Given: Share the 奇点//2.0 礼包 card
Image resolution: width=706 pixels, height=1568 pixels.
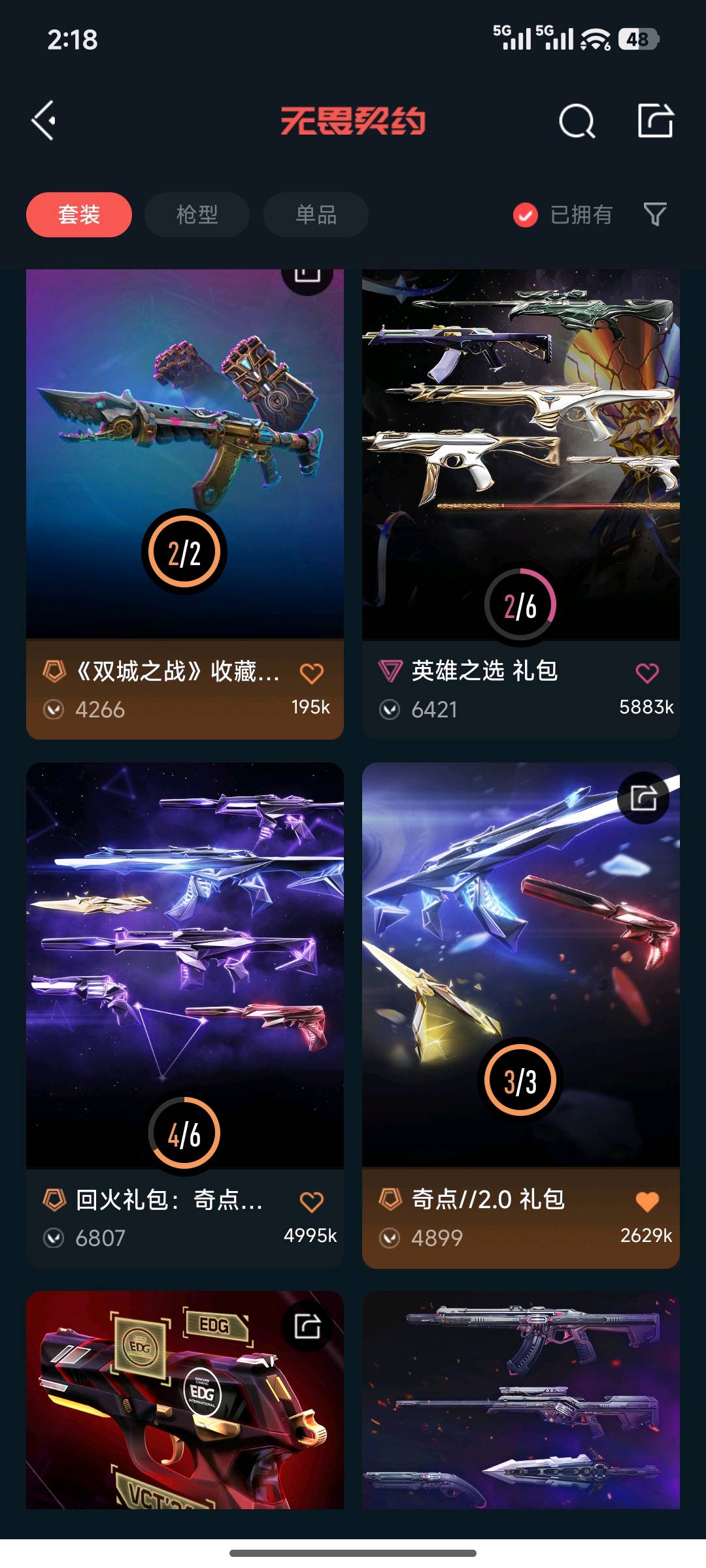Looking at the screenshot, I should click(643, 798).
